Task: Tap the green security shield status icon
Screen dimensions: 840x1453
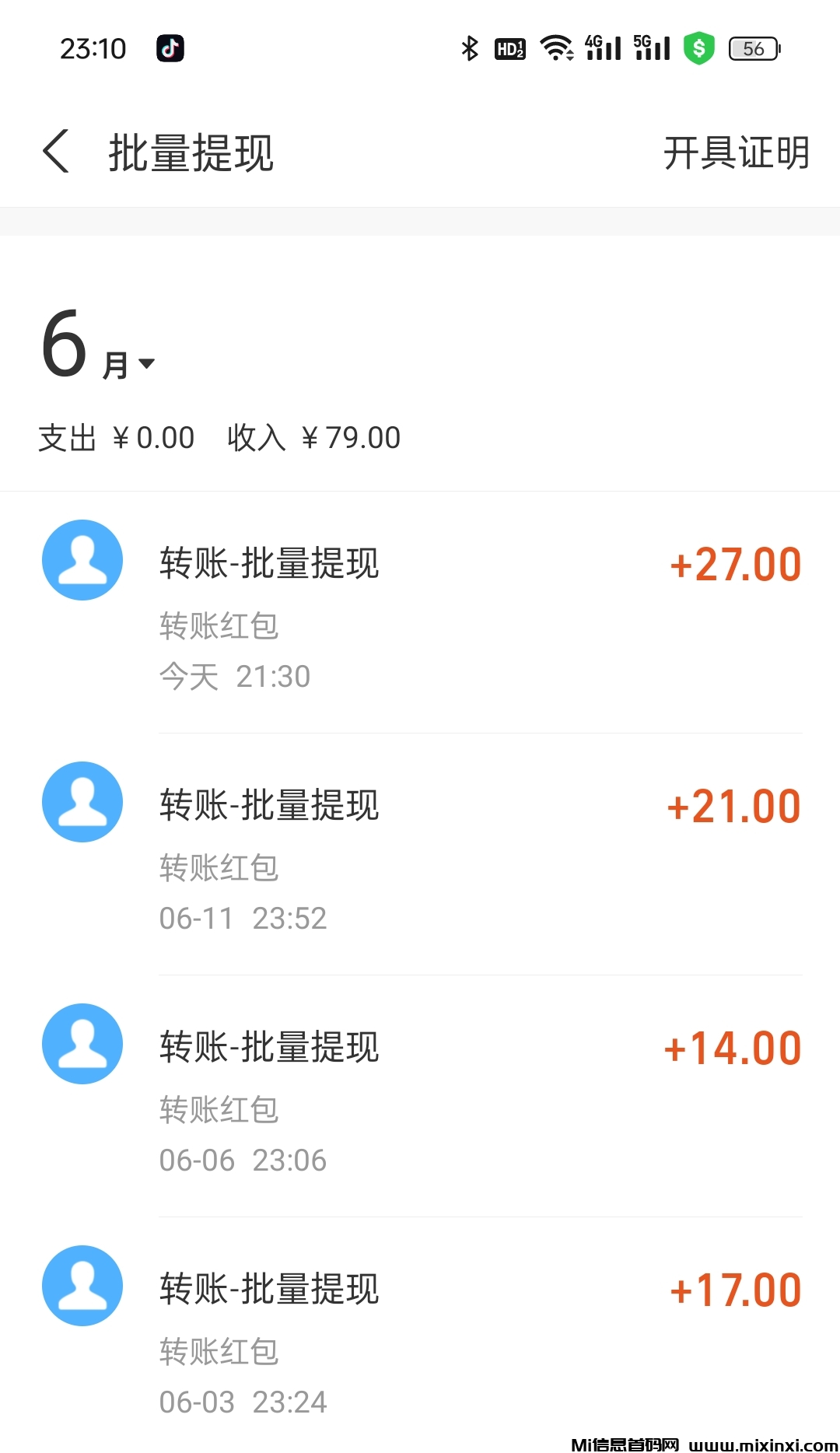Action: [x=698, y=48]
